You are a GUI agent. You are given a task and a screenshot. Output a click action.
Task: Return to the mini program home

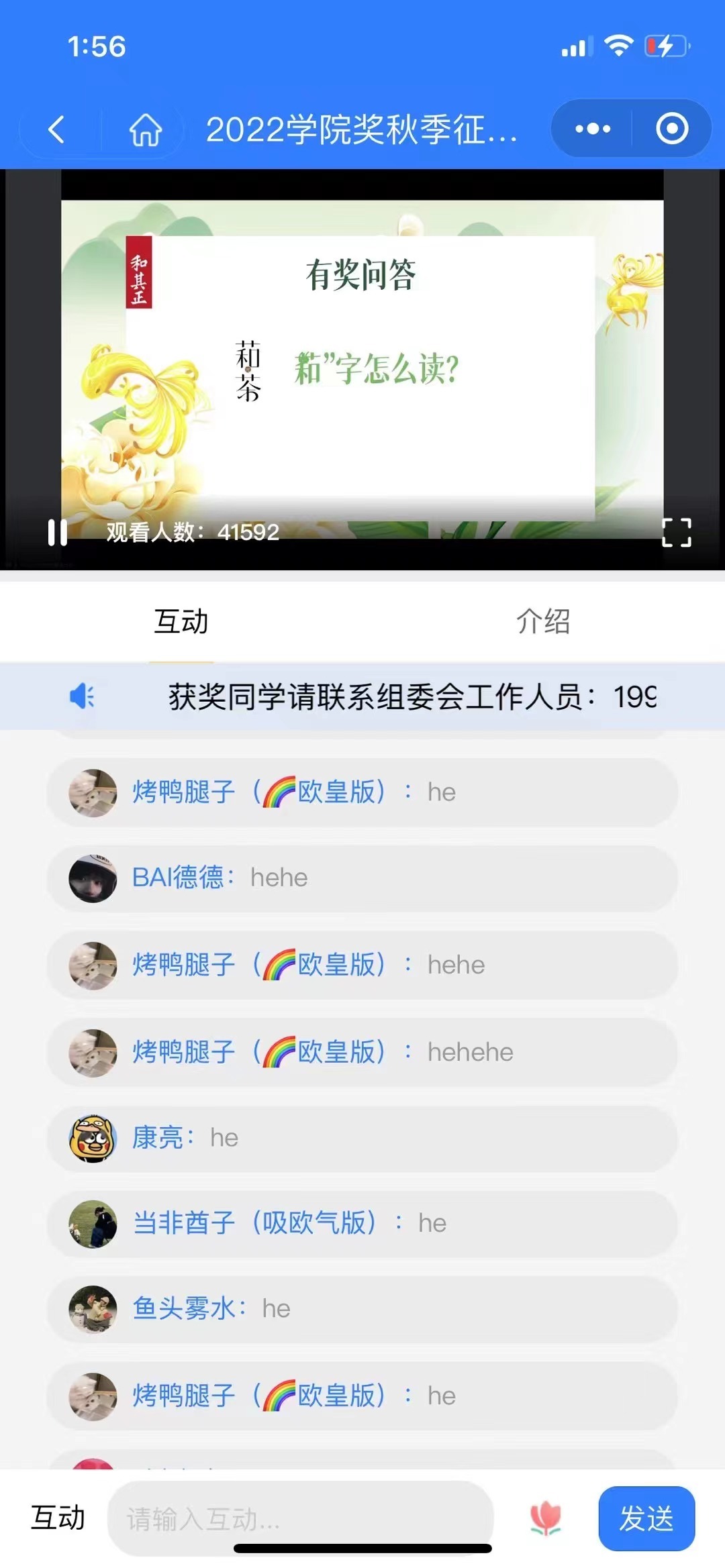tap(145, 129)
